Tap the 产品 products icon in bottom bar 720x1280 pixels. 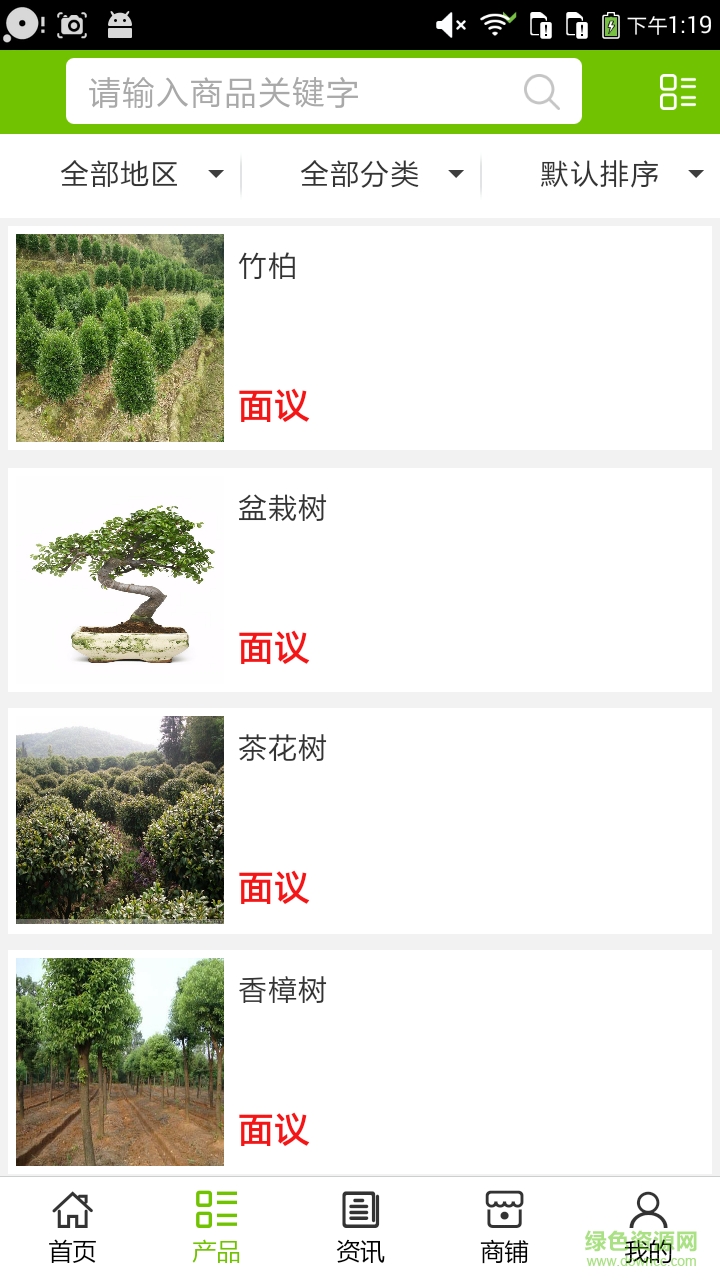pyautogui.click(x=215, y=1209)
